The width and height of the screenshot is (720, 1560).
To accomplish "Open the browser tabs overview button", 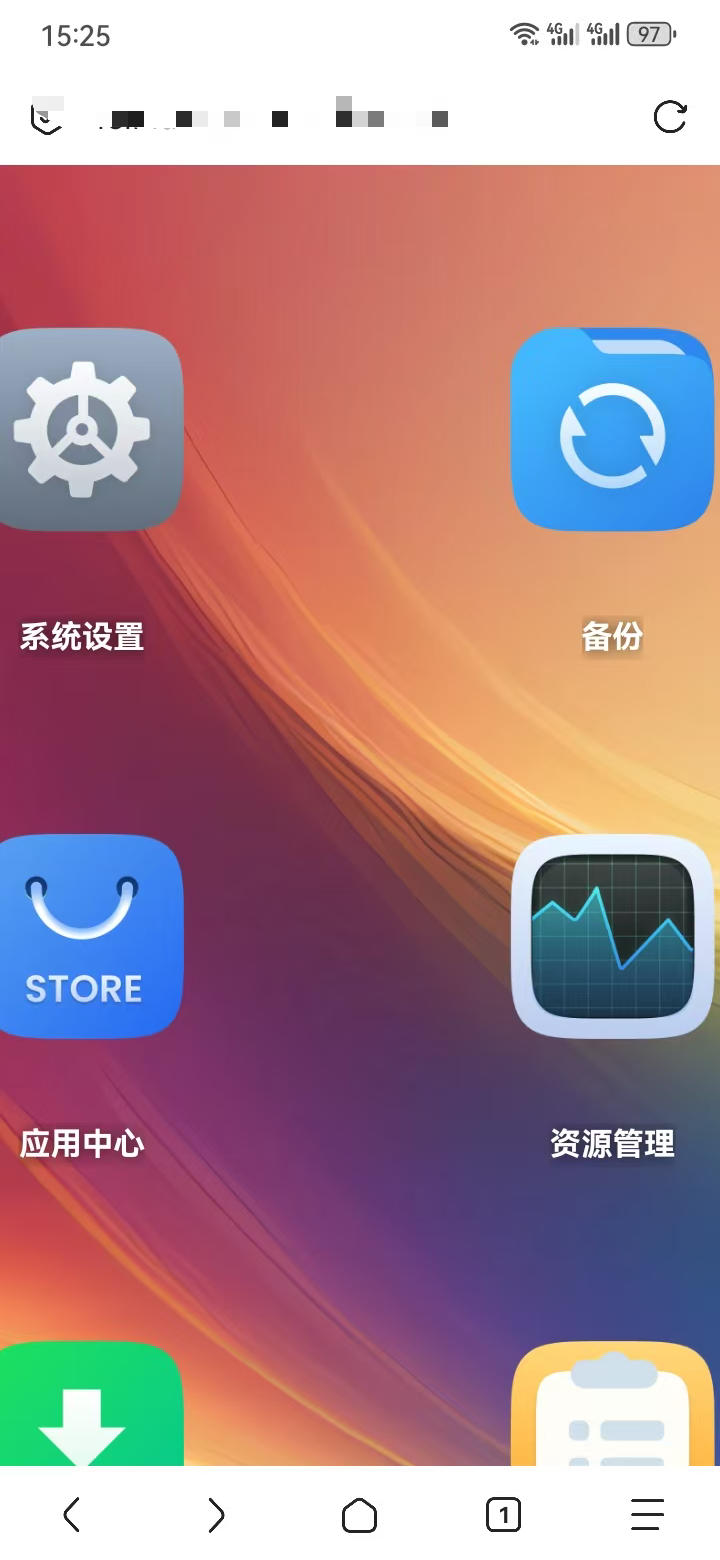I will (x=503, y=1515).
